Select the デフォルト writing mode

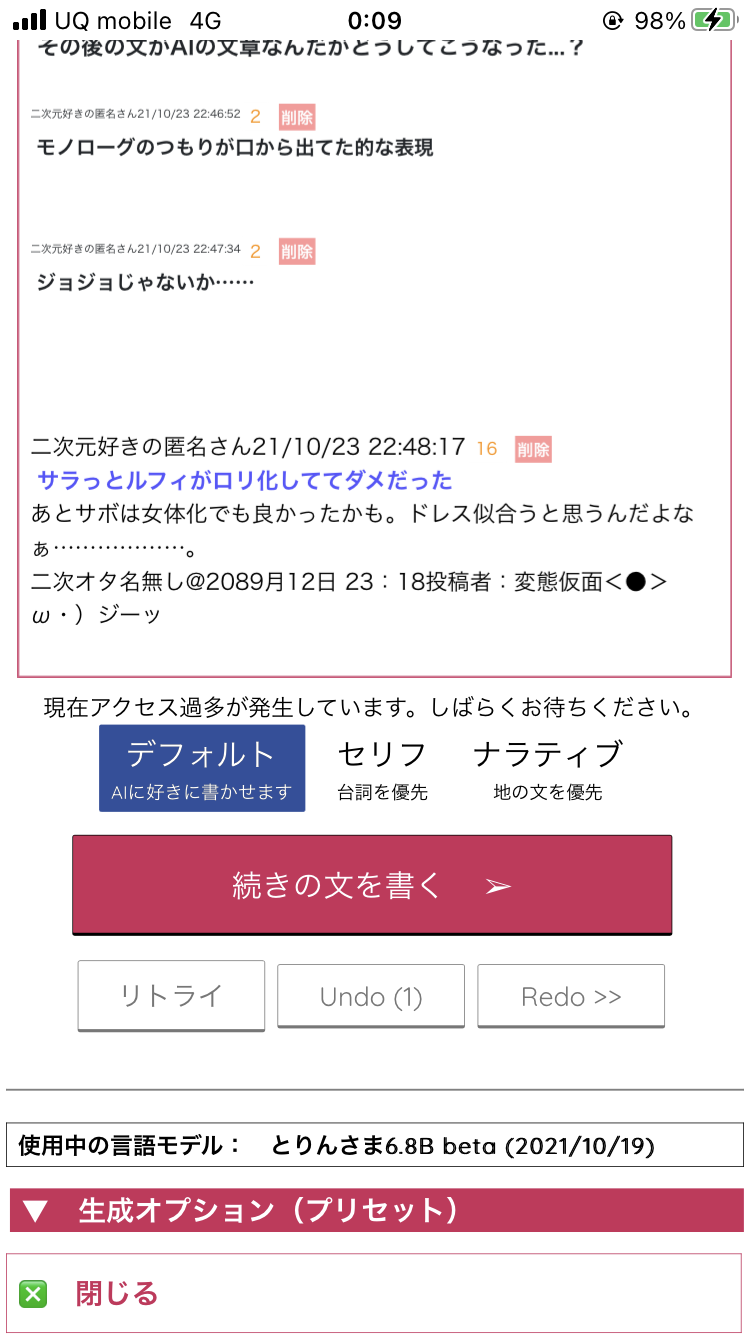(x=202, y=768)
